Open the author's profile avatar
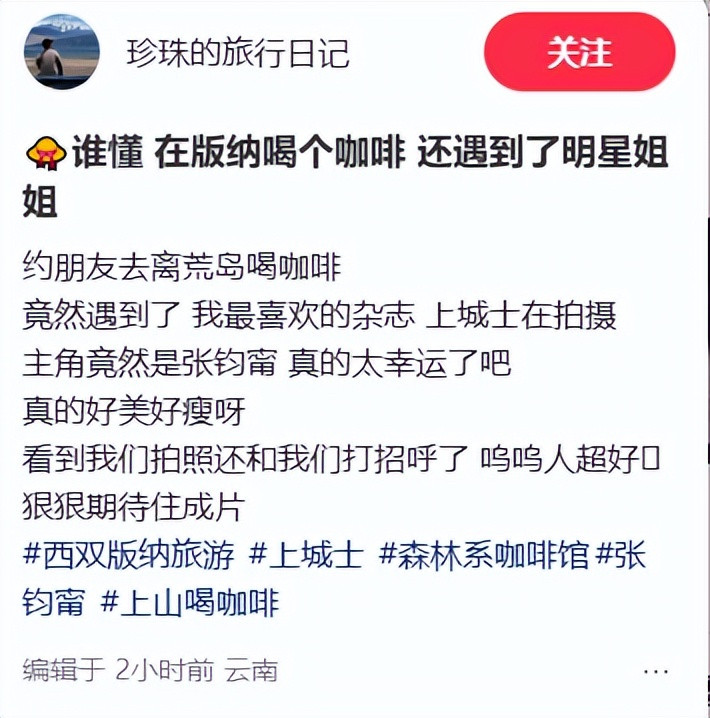Image resolution: width=710 pixels, height=718 pixels. point(62,52)
